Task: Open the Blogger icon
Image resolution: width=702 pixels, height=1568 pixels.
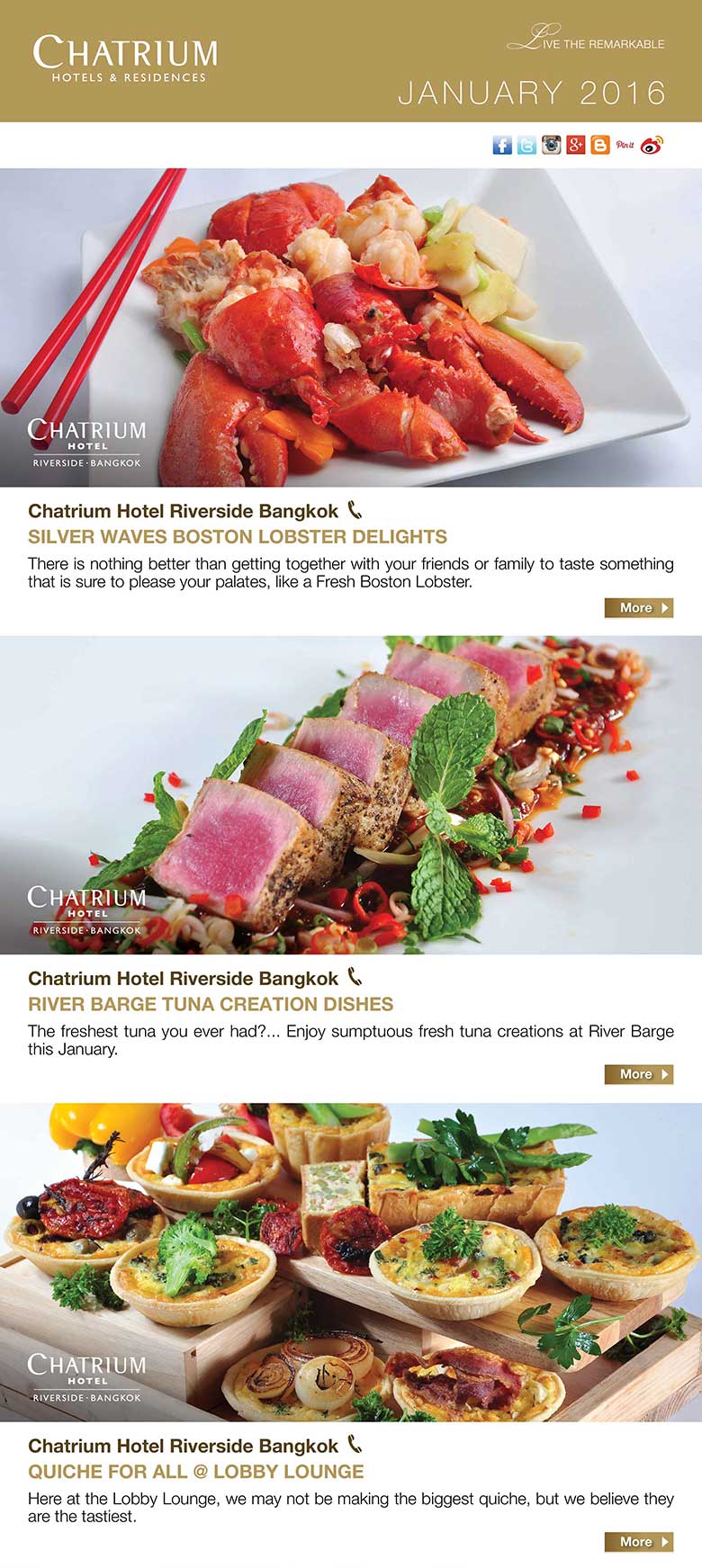Action: pos(600,145)
